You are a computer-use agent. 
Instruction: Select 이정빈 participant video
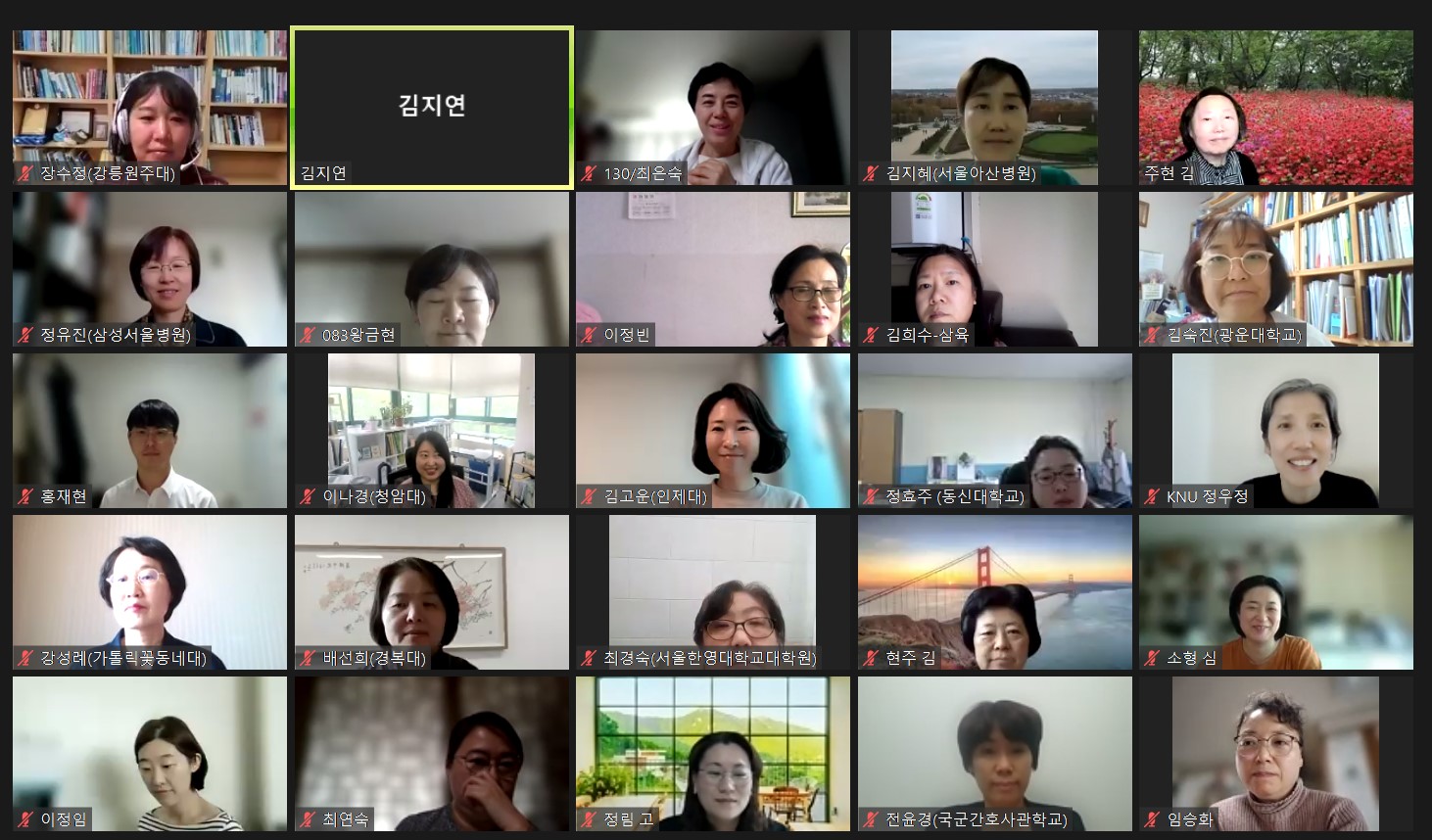point(713,269)
